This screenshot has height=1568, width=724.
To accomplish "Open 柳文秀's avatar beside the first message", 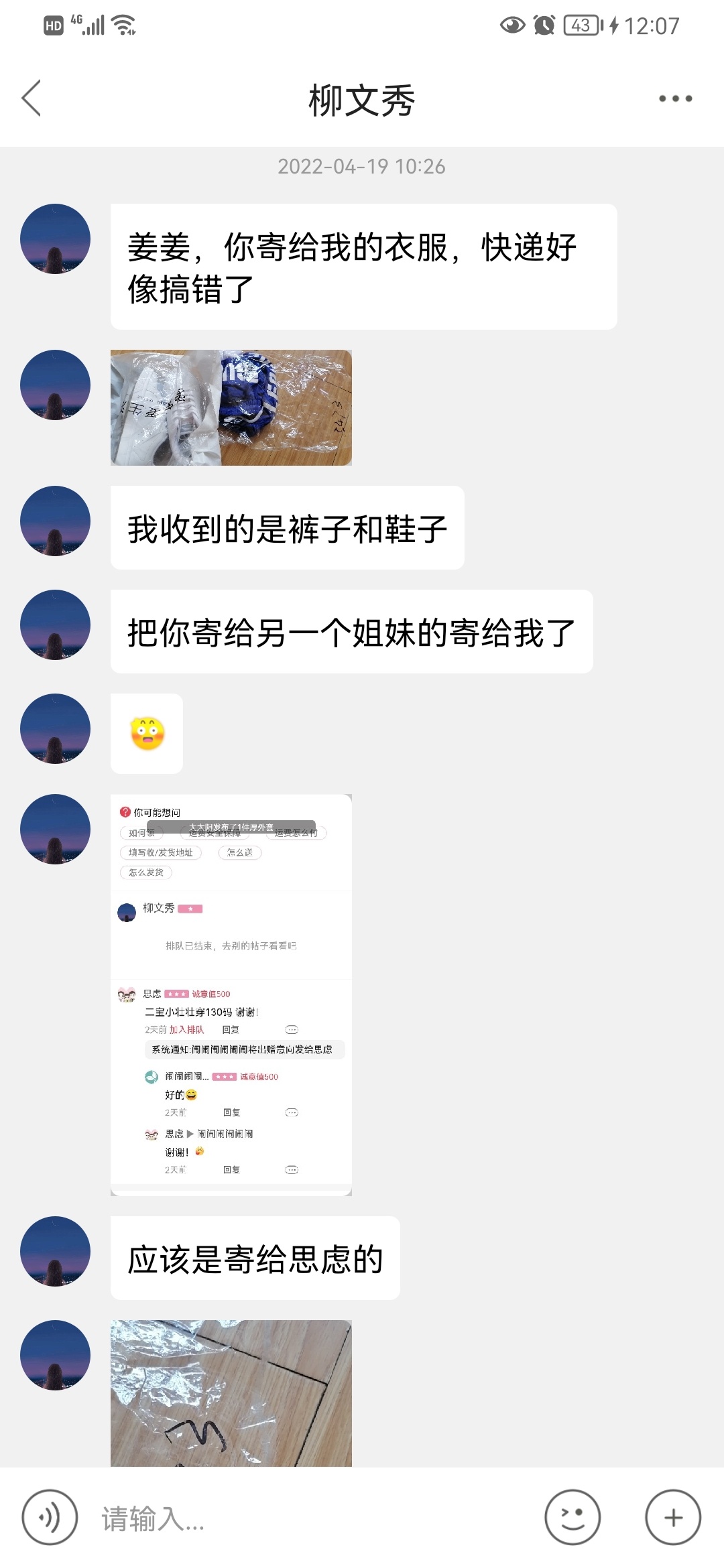I will pyautogui.click(x=55, y=239).
